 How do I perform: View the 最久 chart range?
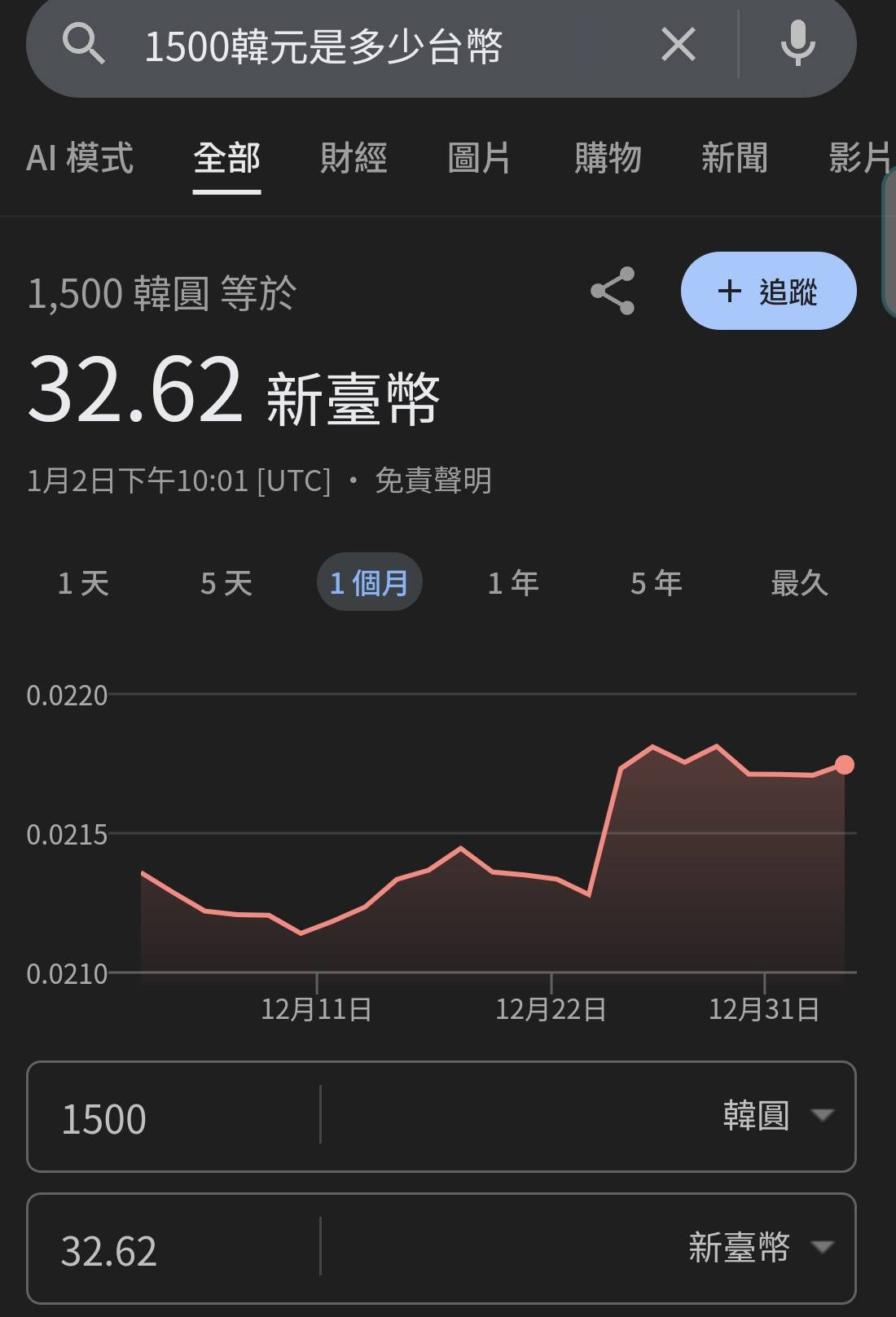(x=799, y=582)
